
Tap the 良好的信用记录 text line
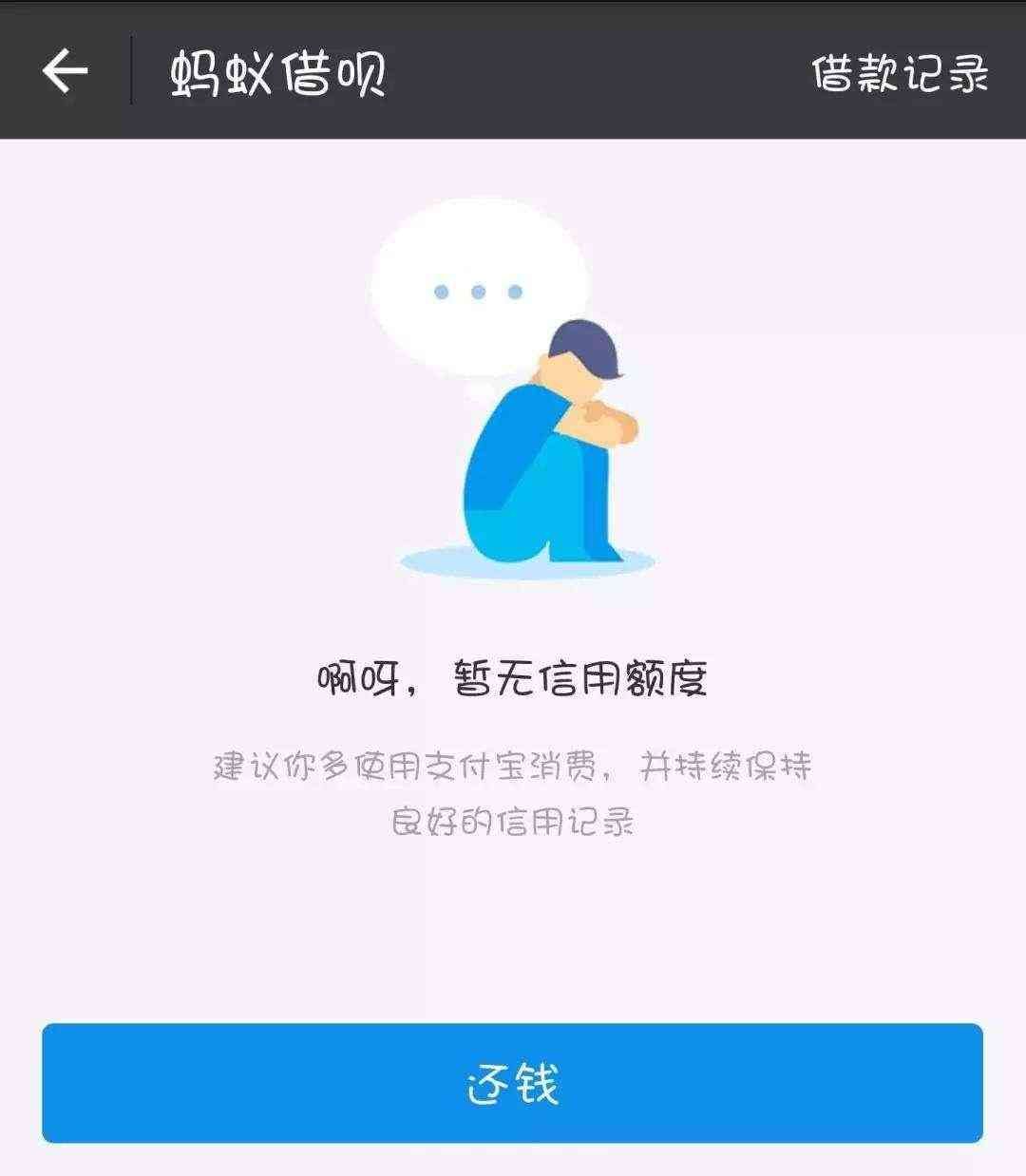coord(513,822)
